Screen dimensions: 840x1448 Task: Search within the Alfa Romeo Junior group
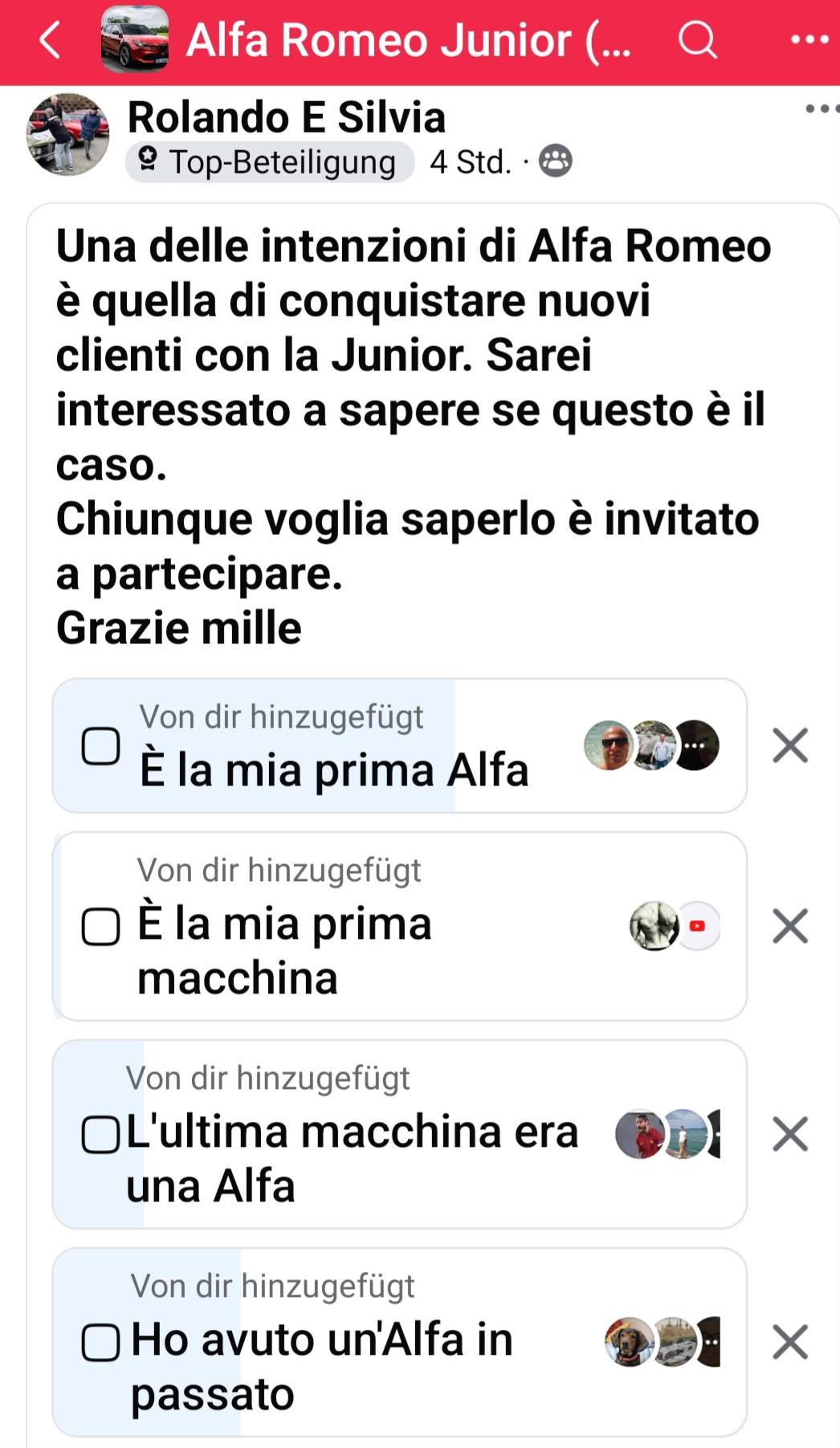[697, 39]
